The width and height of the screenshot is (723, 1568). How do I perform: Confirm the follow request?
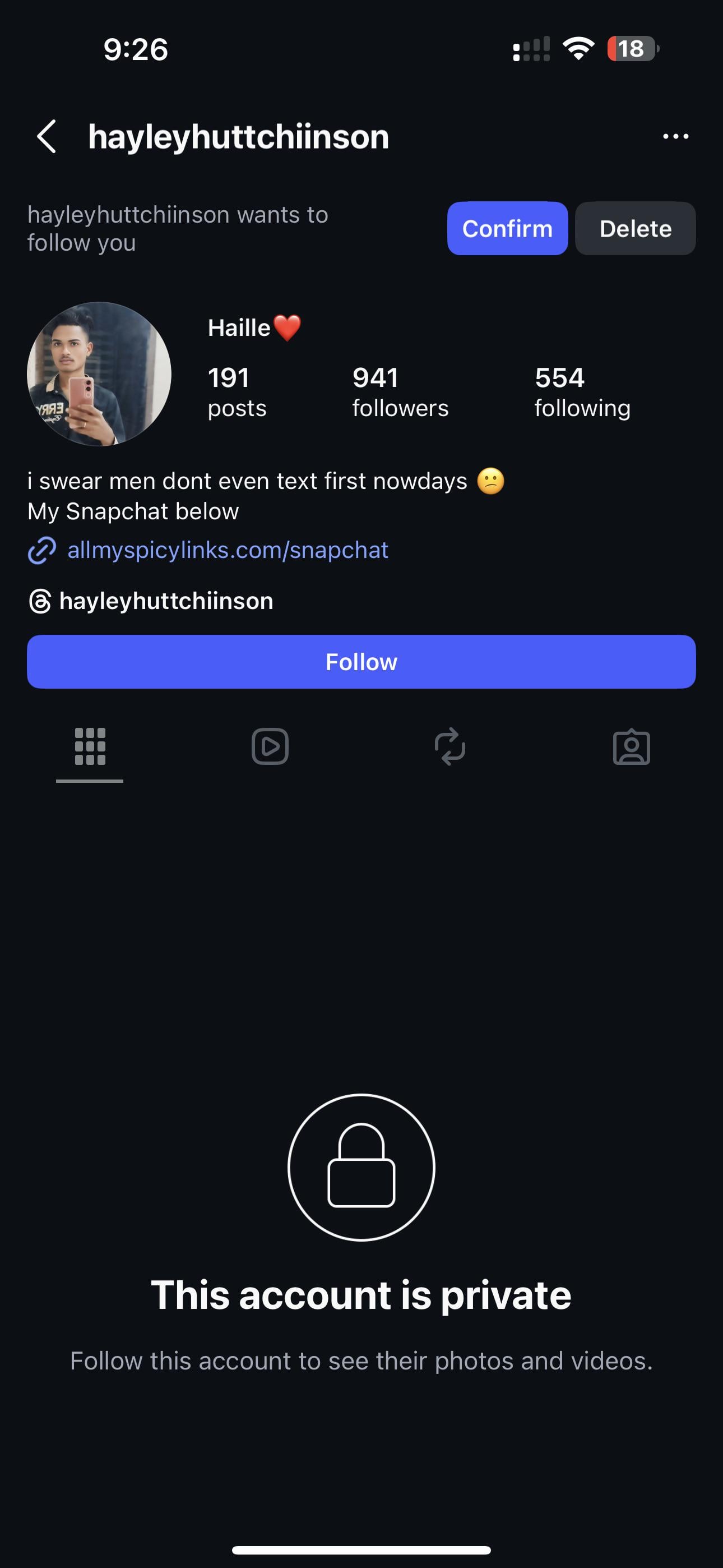pos(507,229)
